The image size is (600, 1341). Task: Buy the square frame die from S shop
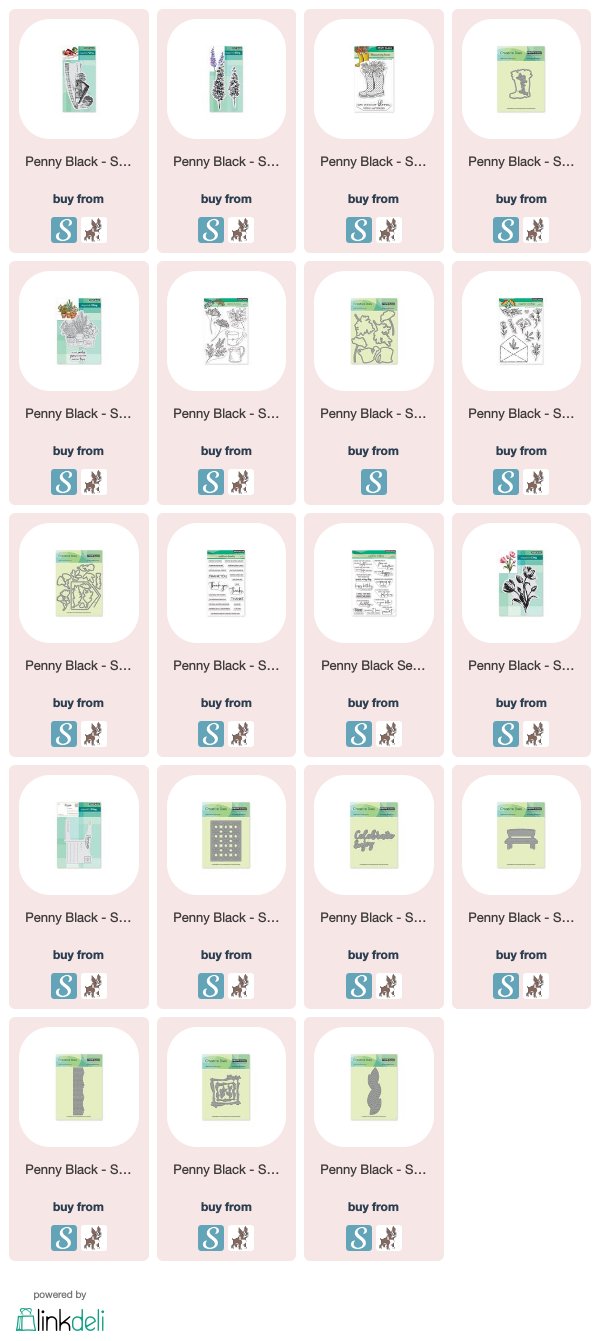tap(212, 1238)
